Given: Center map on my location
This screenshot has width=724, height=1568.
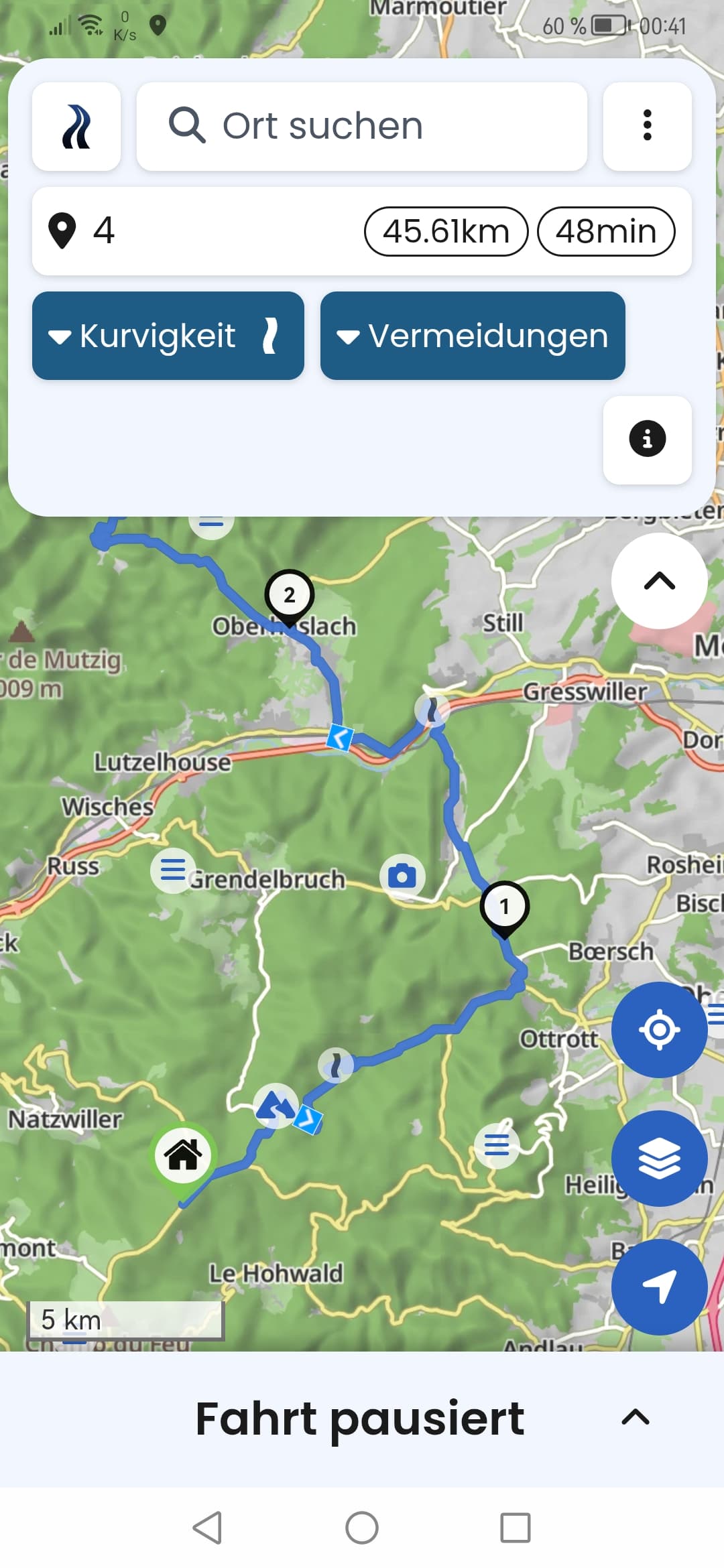Looking at the screenshot, I should pyautogui.click(x=659, y=1029).
